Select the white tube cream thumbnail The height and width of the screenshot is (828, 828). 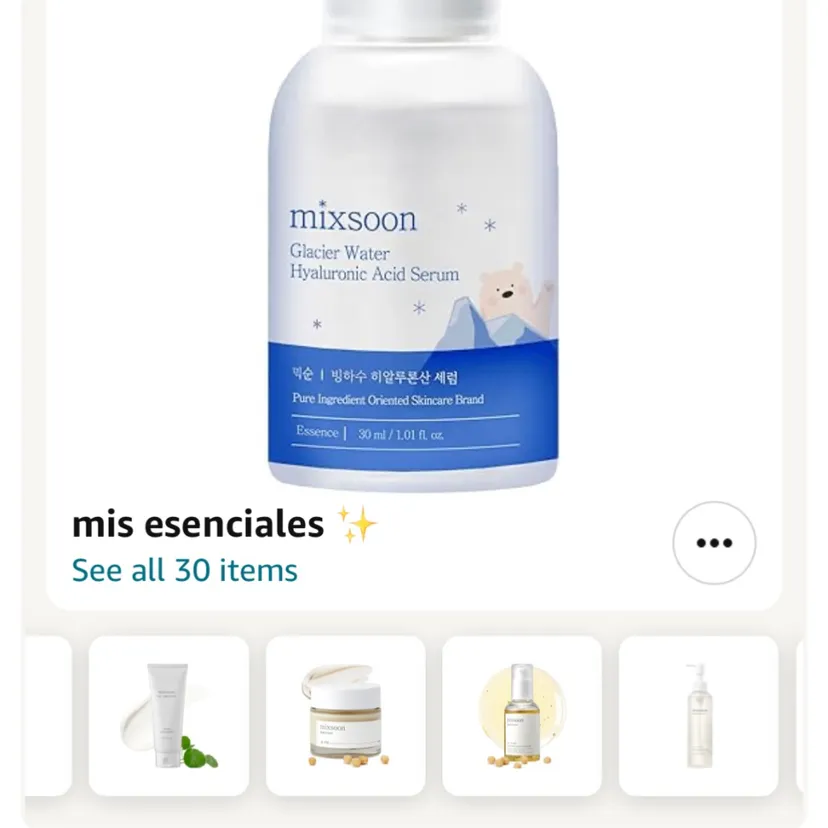click(169, 716)
